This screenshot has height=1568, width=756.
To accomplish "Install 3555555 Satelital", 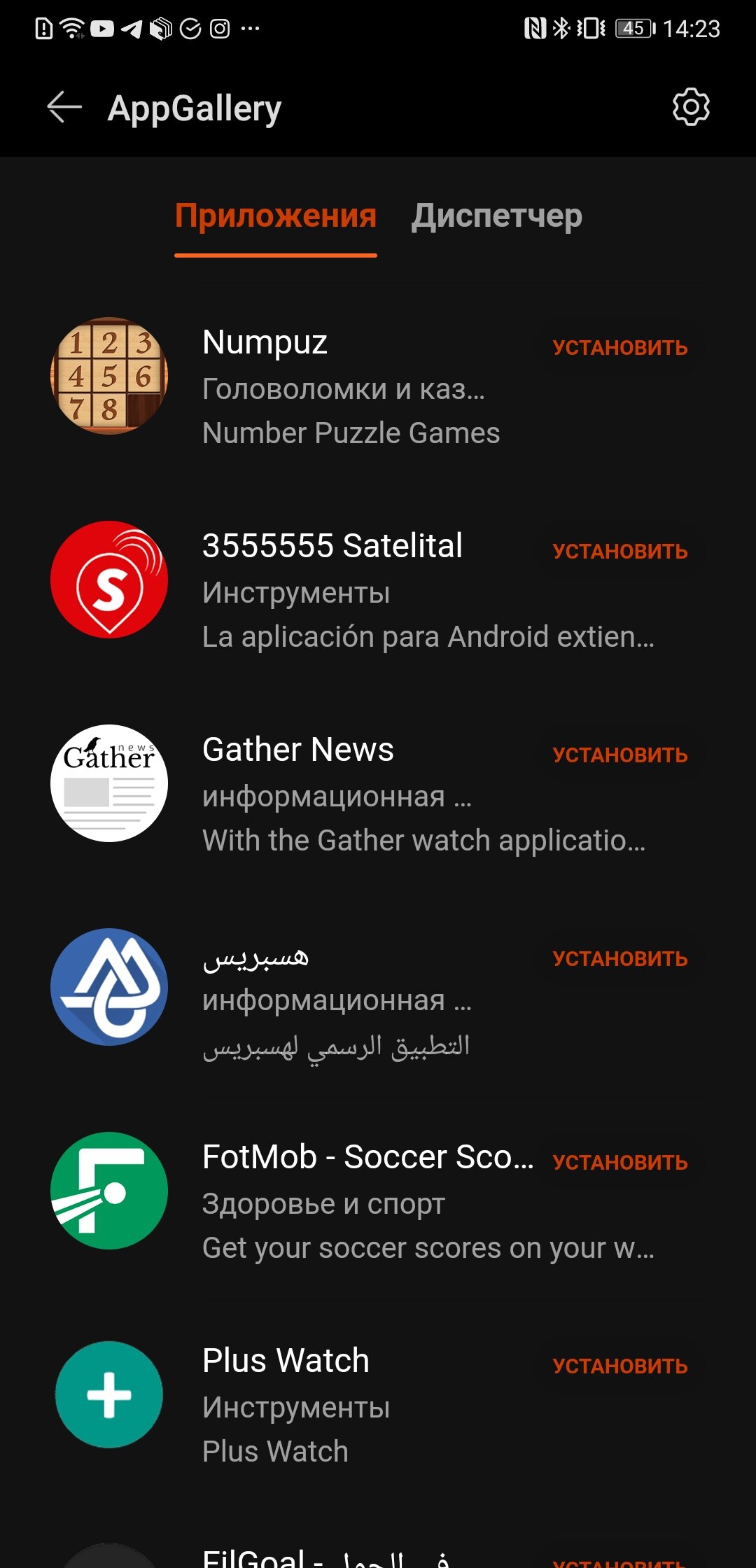I will (x=620, y=552).
